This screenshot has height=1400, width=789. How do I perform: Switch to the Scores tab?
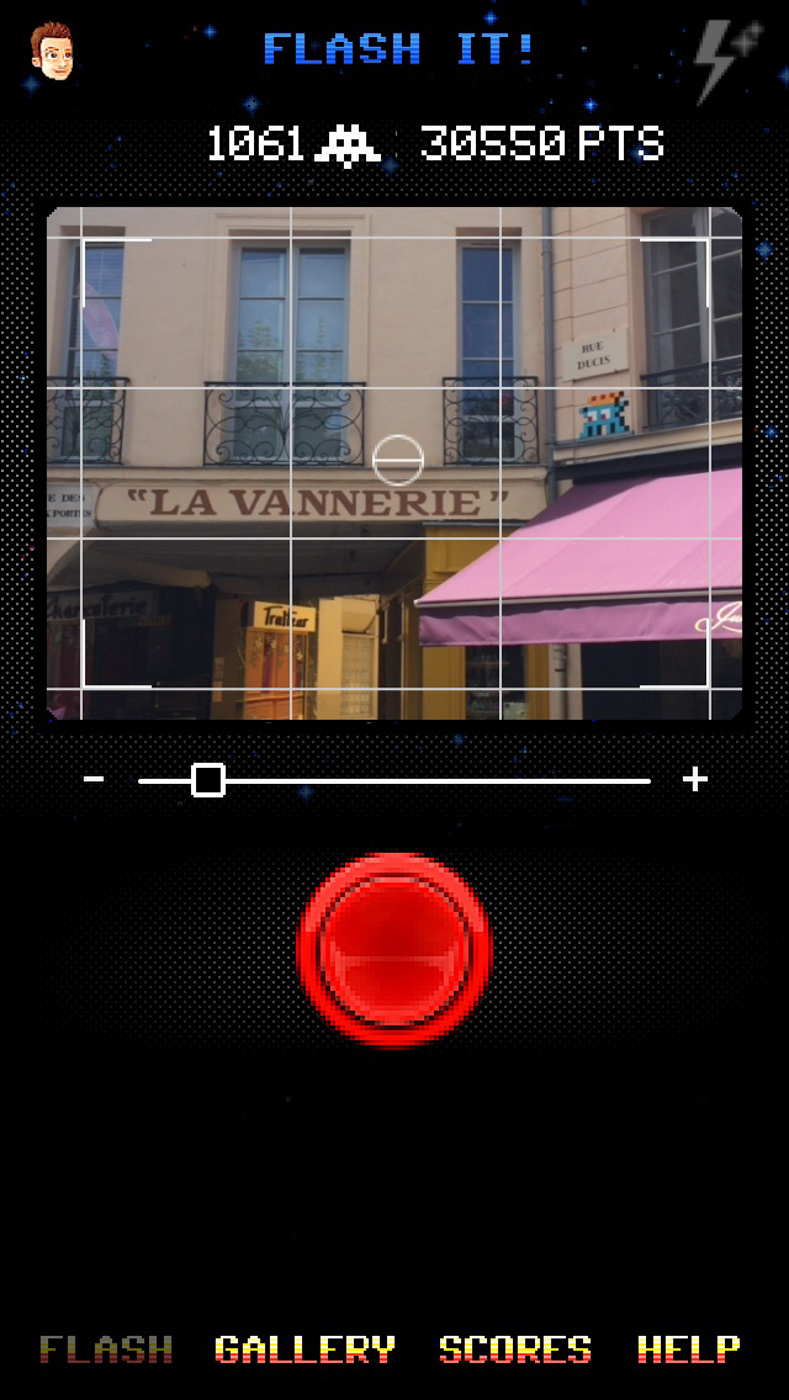[x=516, y=1349]
